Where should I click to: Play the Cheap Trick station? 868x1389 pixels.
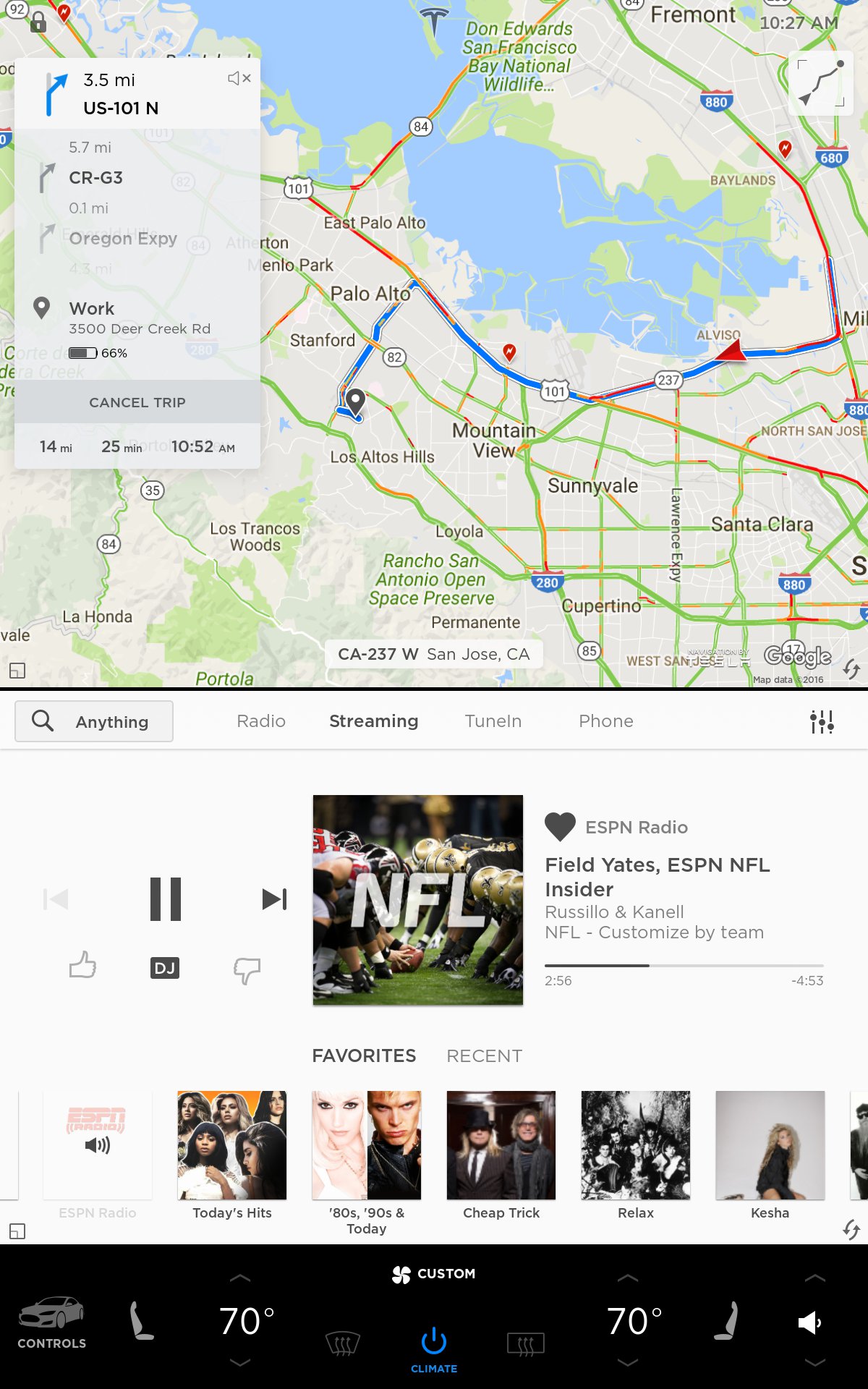(x=501, y=1155)
